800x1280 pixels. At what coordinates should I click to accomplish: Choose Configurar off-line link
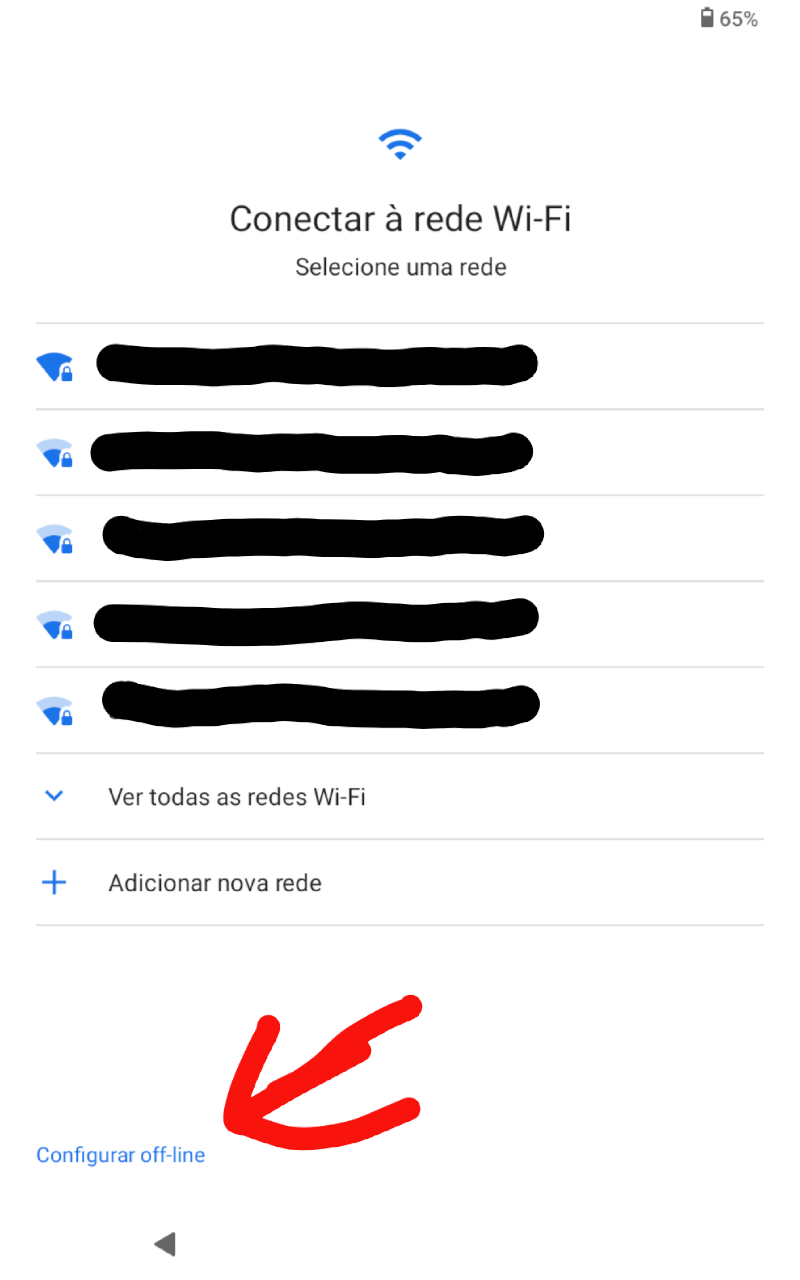(121, 1155)
